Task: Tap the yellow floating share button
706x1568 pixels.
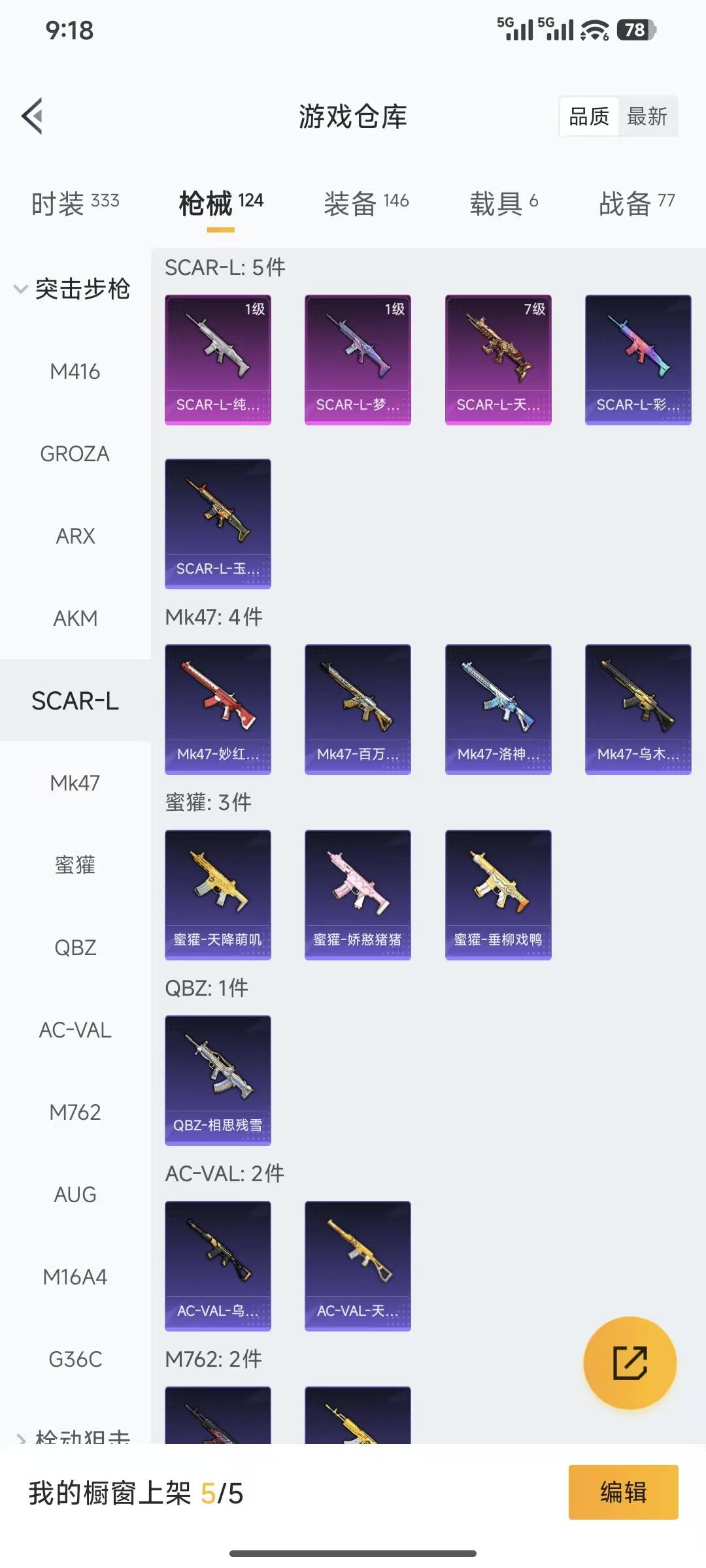Action: [x=630, y=1363]
